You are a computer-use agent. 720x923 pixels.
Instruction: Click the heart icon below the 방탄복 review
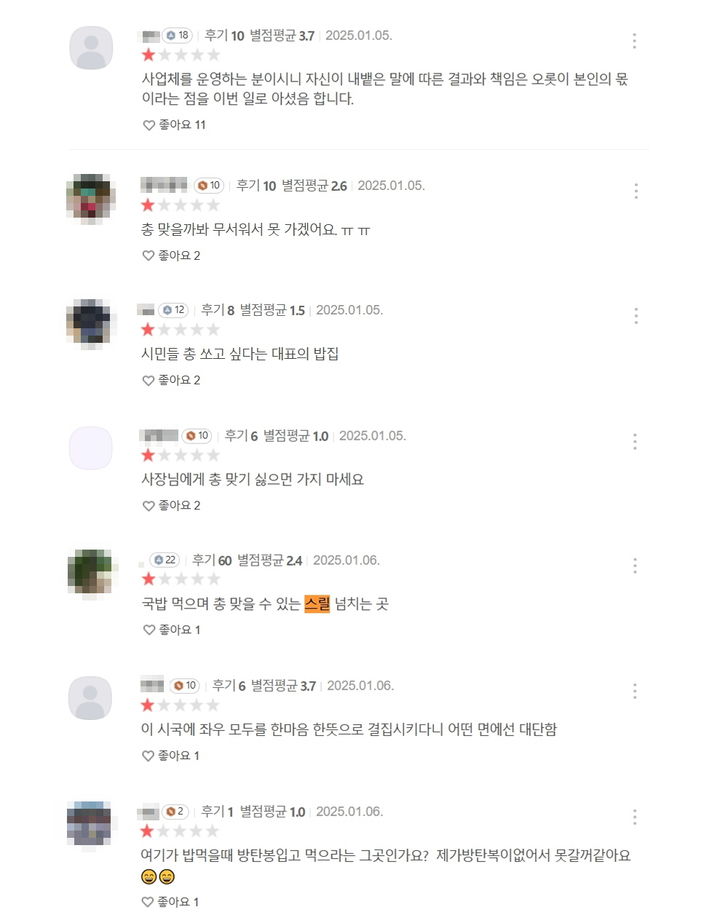click(x=149, y=899)
